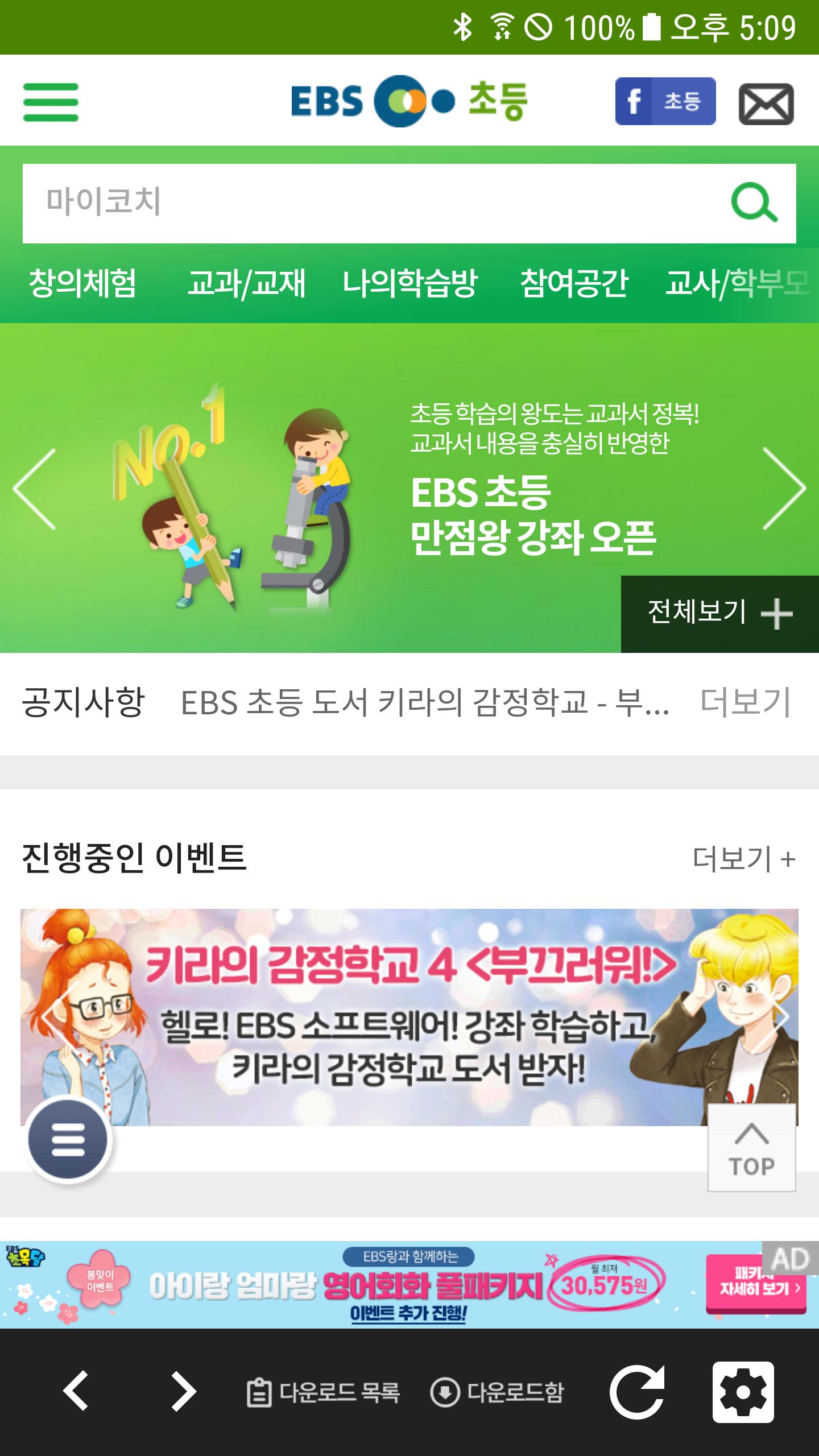The width and height of the screenshot is (819, 1456).
Task: Select the 참여공간 menu item
Action: pos(576,286)
